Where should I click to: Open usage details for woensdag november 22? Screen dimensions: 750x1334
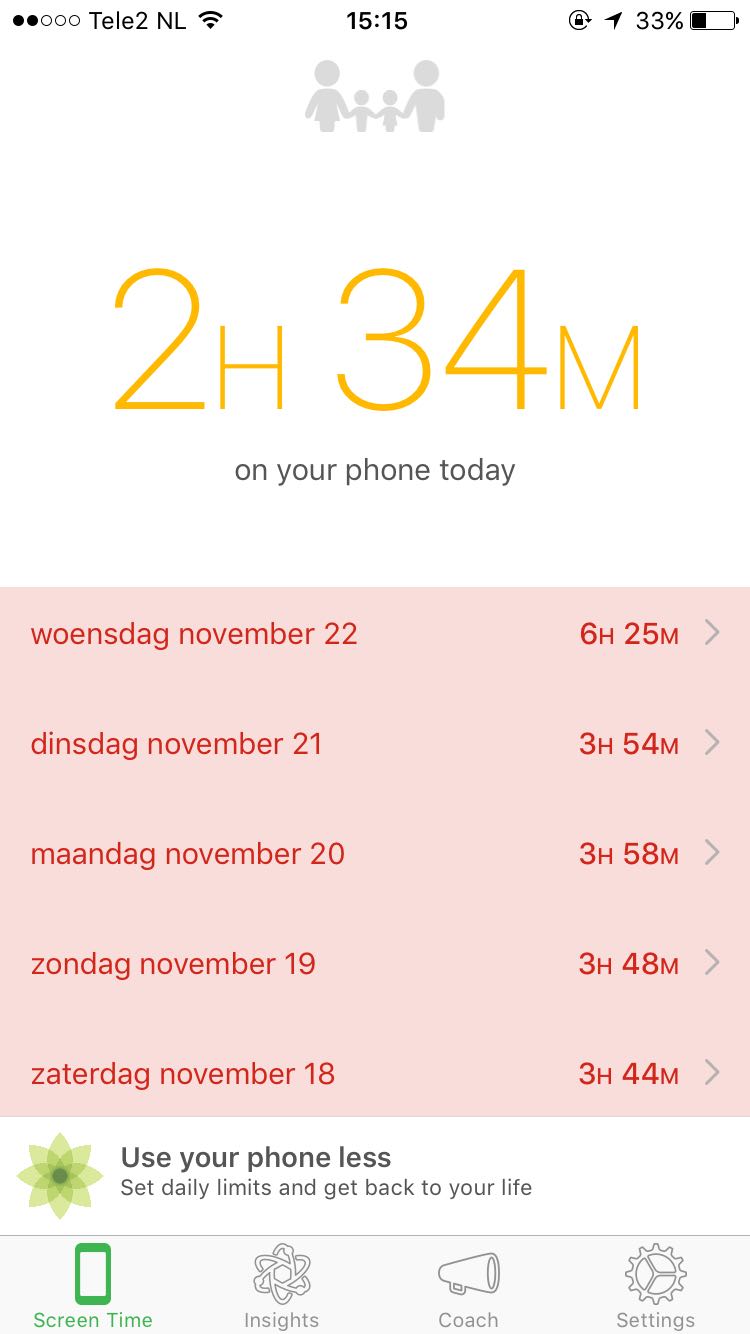coord(375,634)
